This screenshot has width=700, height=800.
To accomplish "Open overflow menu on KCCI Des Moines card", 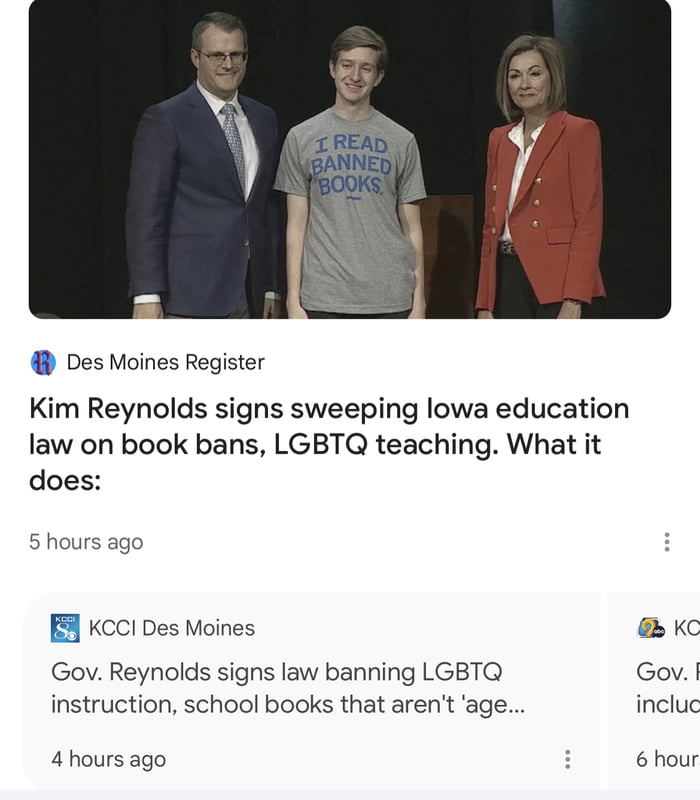I will 567,759.
